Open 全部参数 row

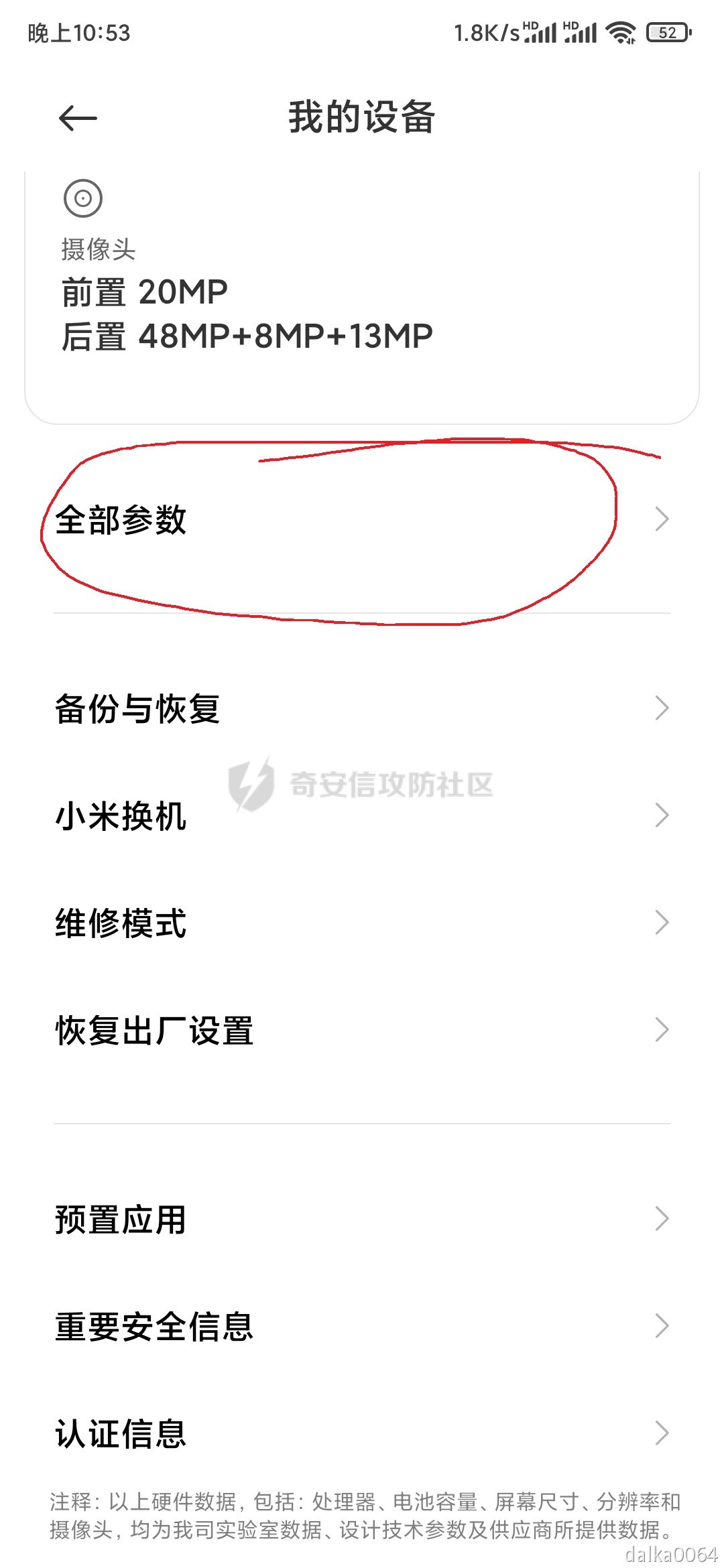click(x=362, y=520)
